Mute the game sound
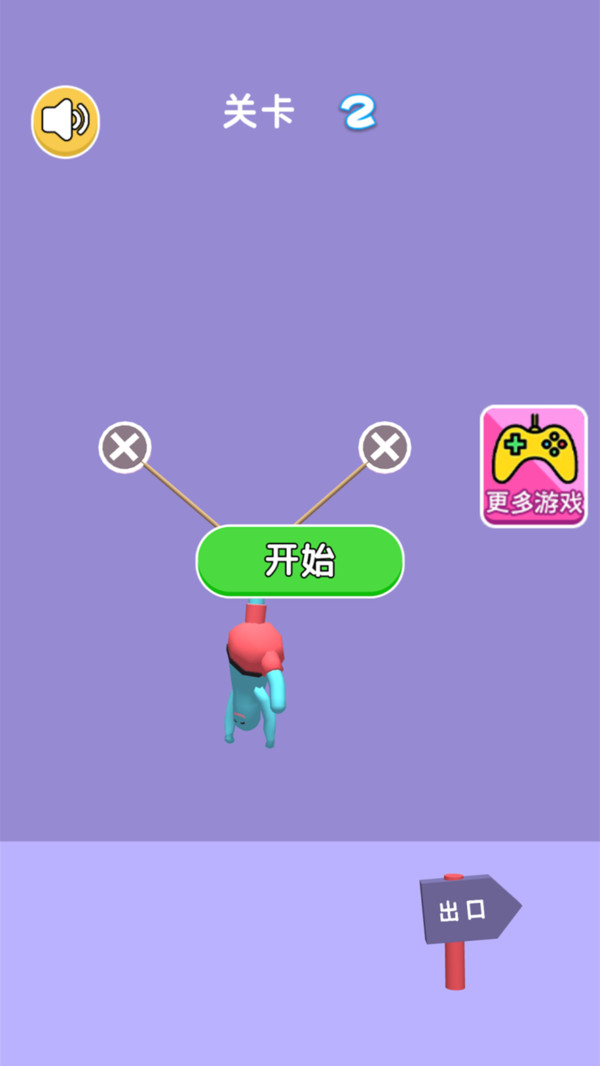This screenshot has width=600, height=1066. (65, 122)
